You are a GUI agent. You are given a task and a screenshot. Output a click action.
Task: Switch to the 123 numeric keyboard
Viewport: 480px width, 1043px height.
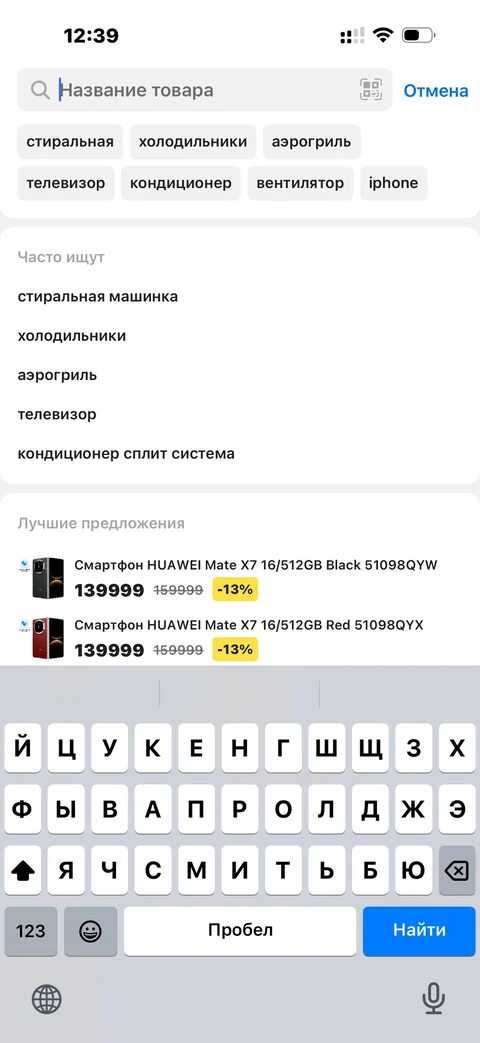point(31,931)
